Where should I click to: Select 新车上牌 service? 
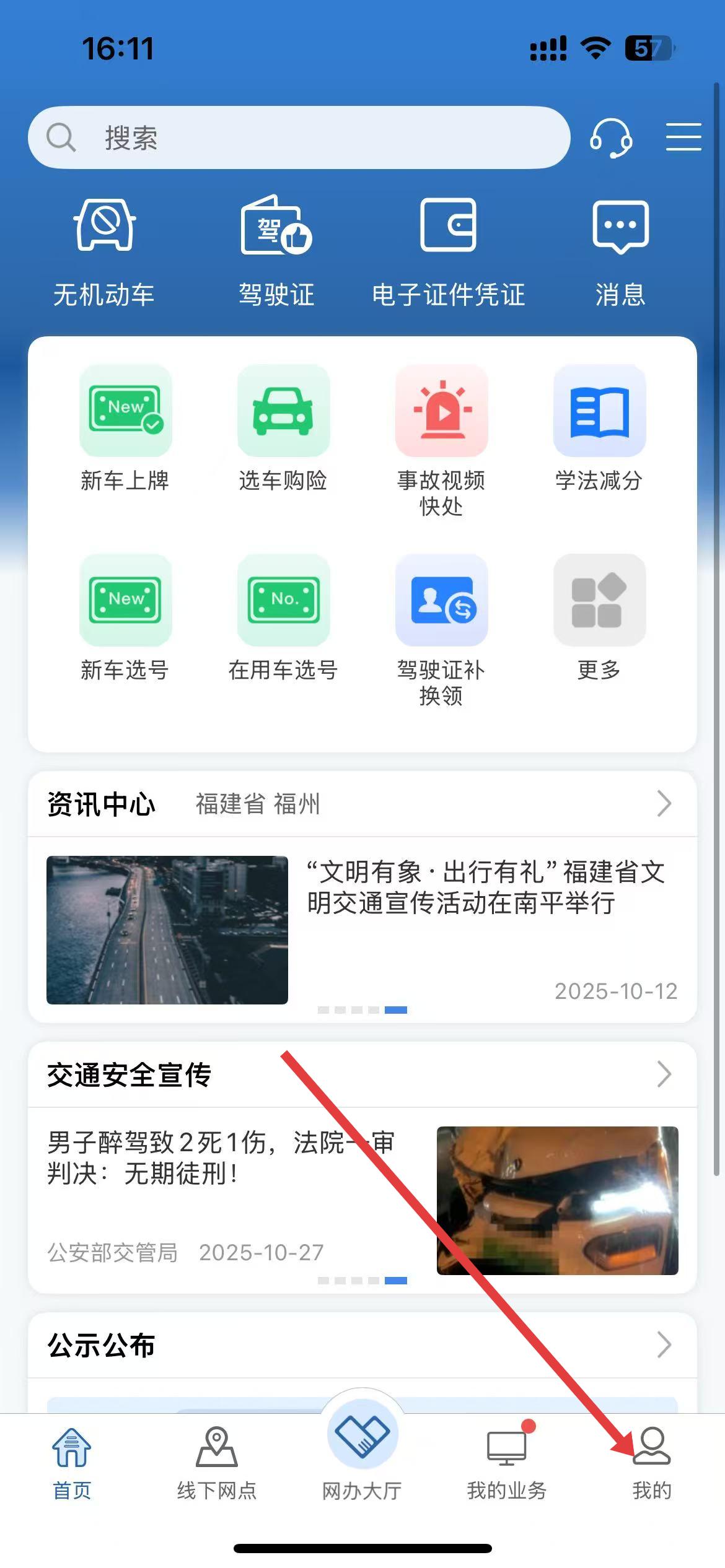tap(125, 429)
